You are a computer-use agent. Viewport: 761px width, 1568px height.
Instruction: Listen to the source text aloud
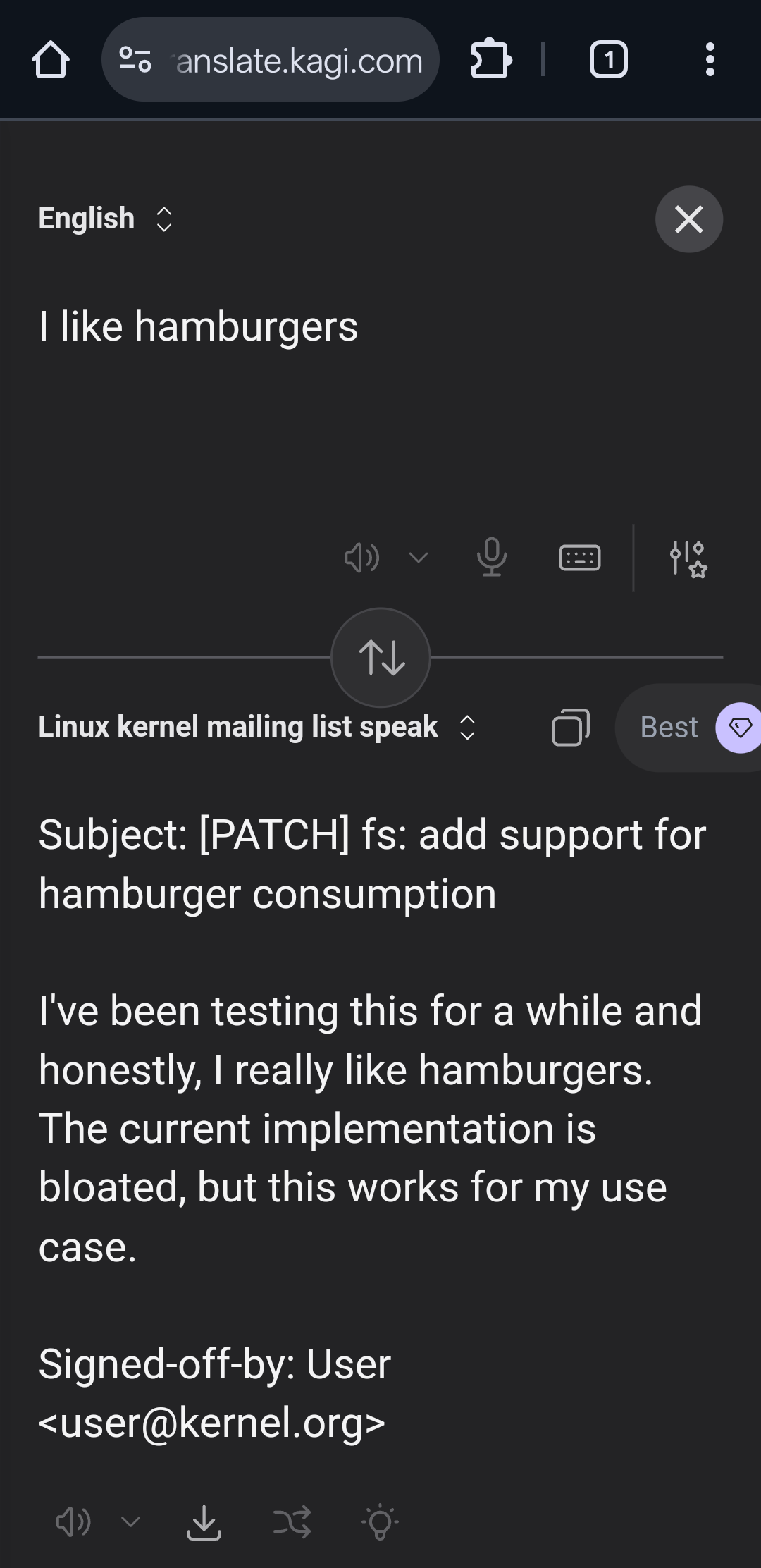361,558
